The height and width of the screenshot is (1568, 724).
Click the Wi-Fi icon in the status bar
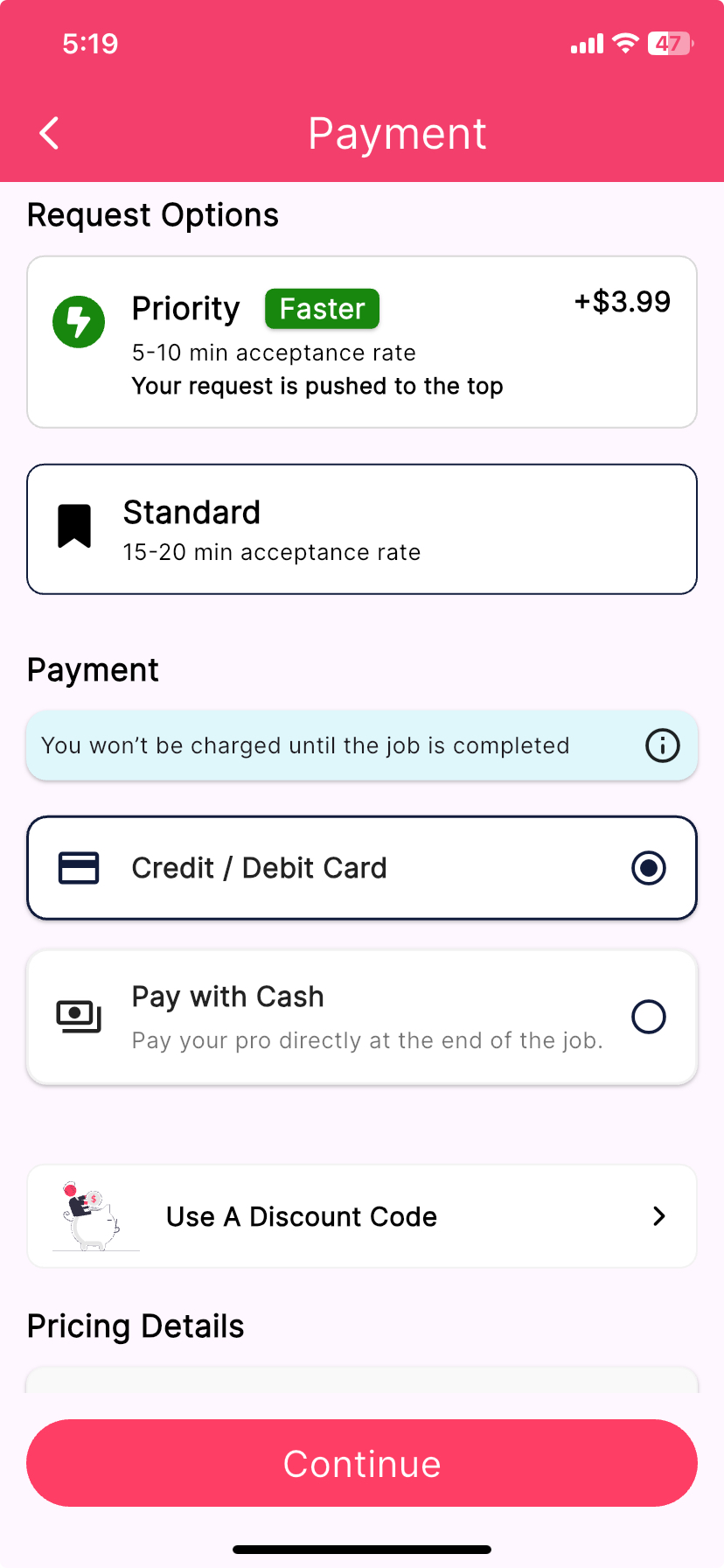pos(626,43)
